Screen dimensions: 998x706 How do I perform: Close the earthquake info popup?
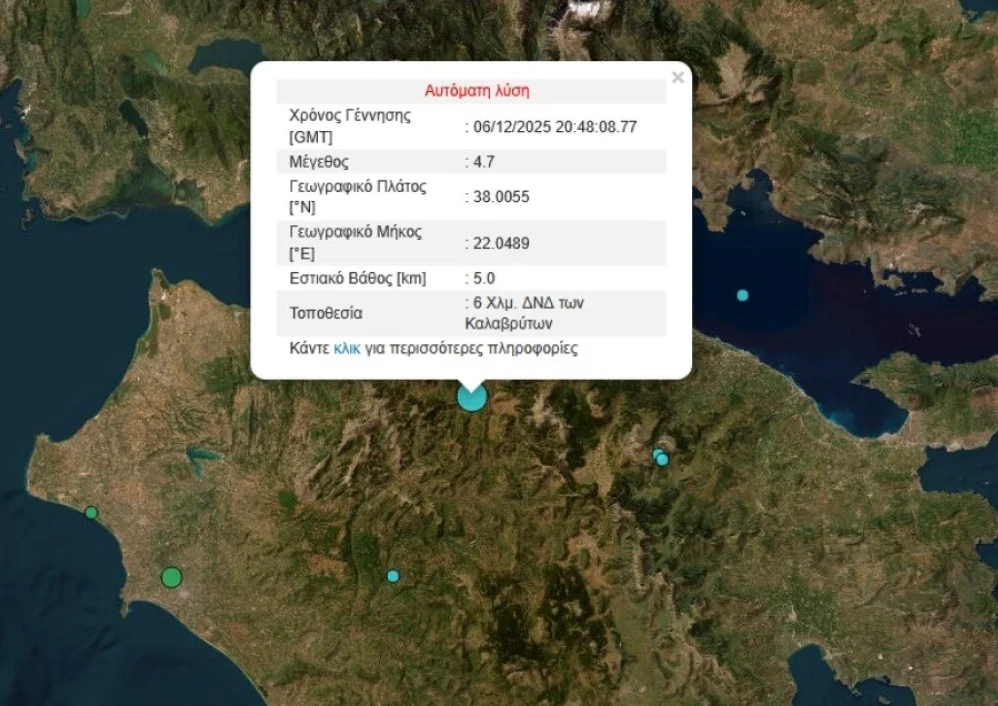(x=677, y=78)
